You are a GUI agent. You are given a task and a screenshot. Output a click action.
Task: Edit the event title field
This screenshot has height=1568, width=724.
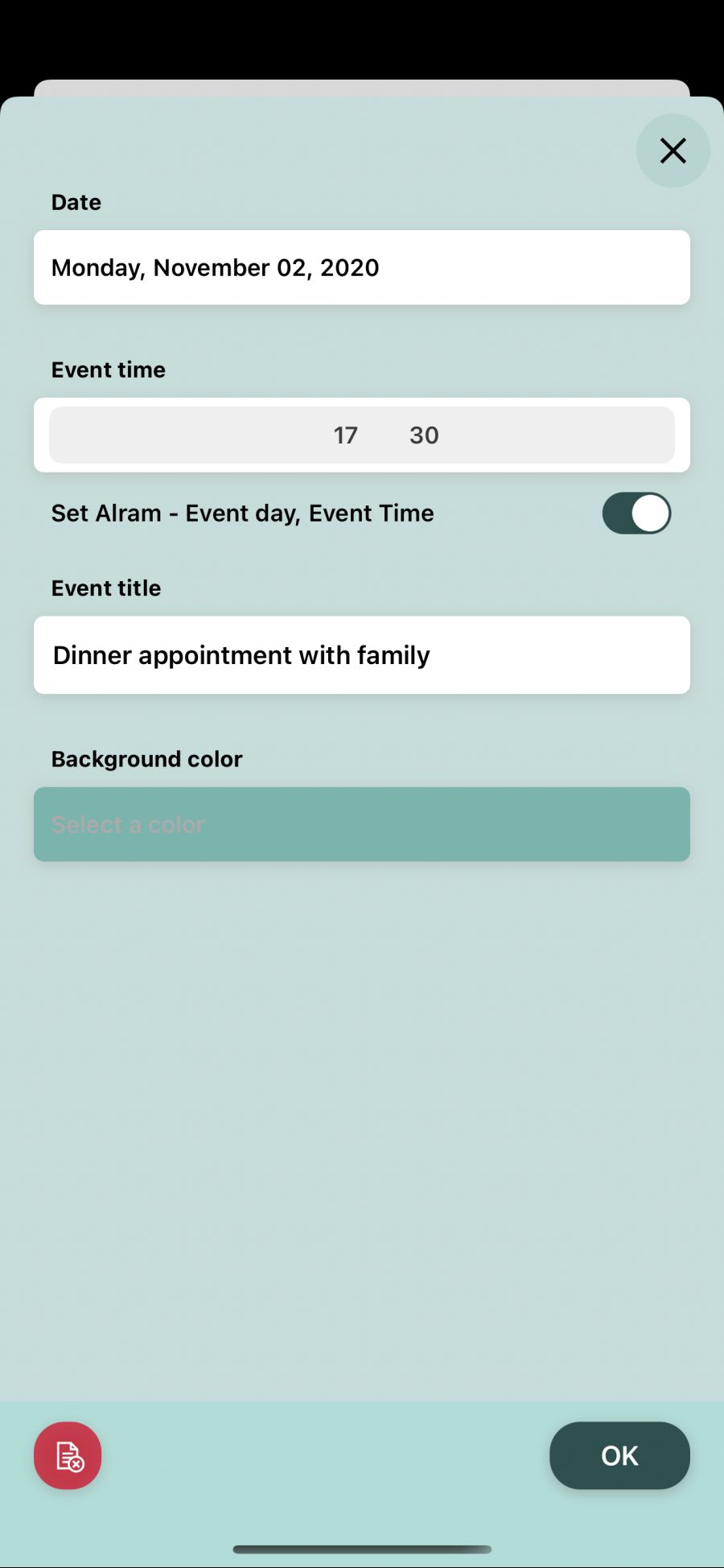362,655
